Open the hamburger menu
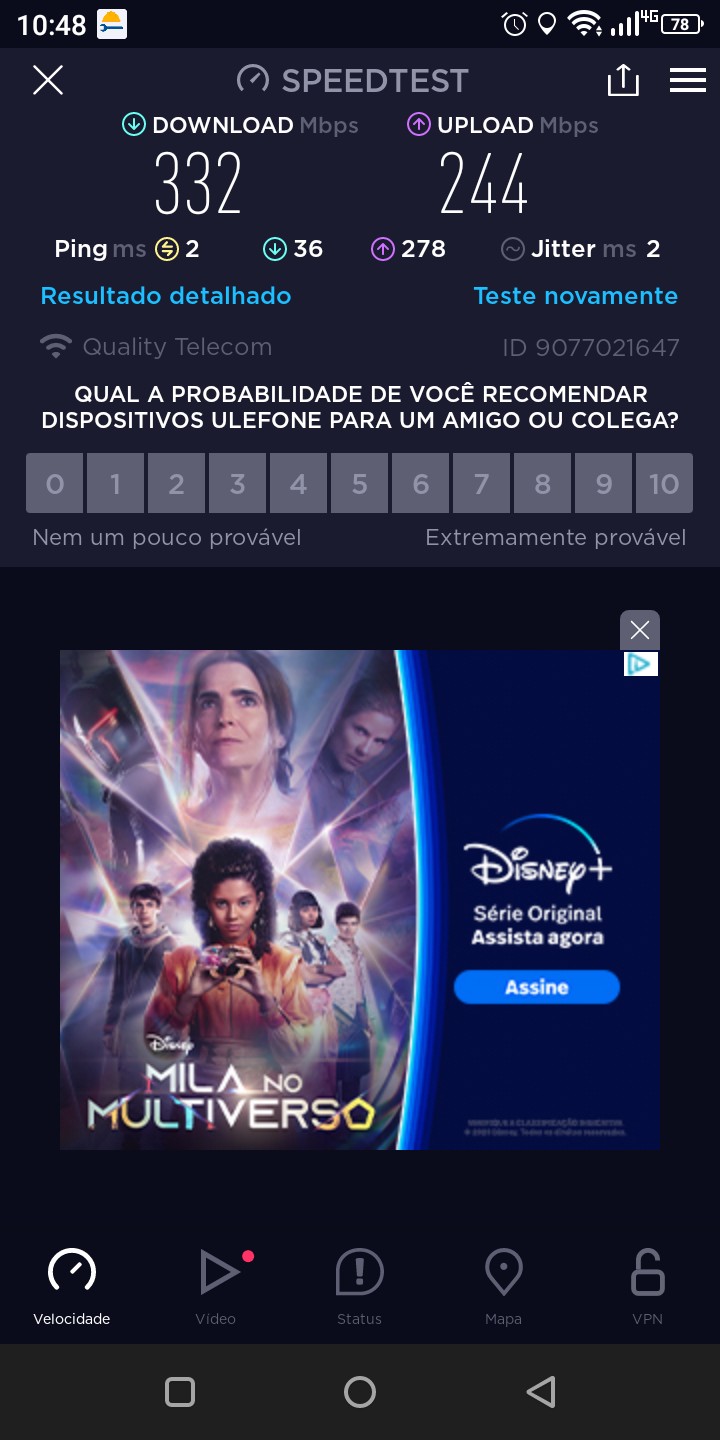 tap(688, 80)
